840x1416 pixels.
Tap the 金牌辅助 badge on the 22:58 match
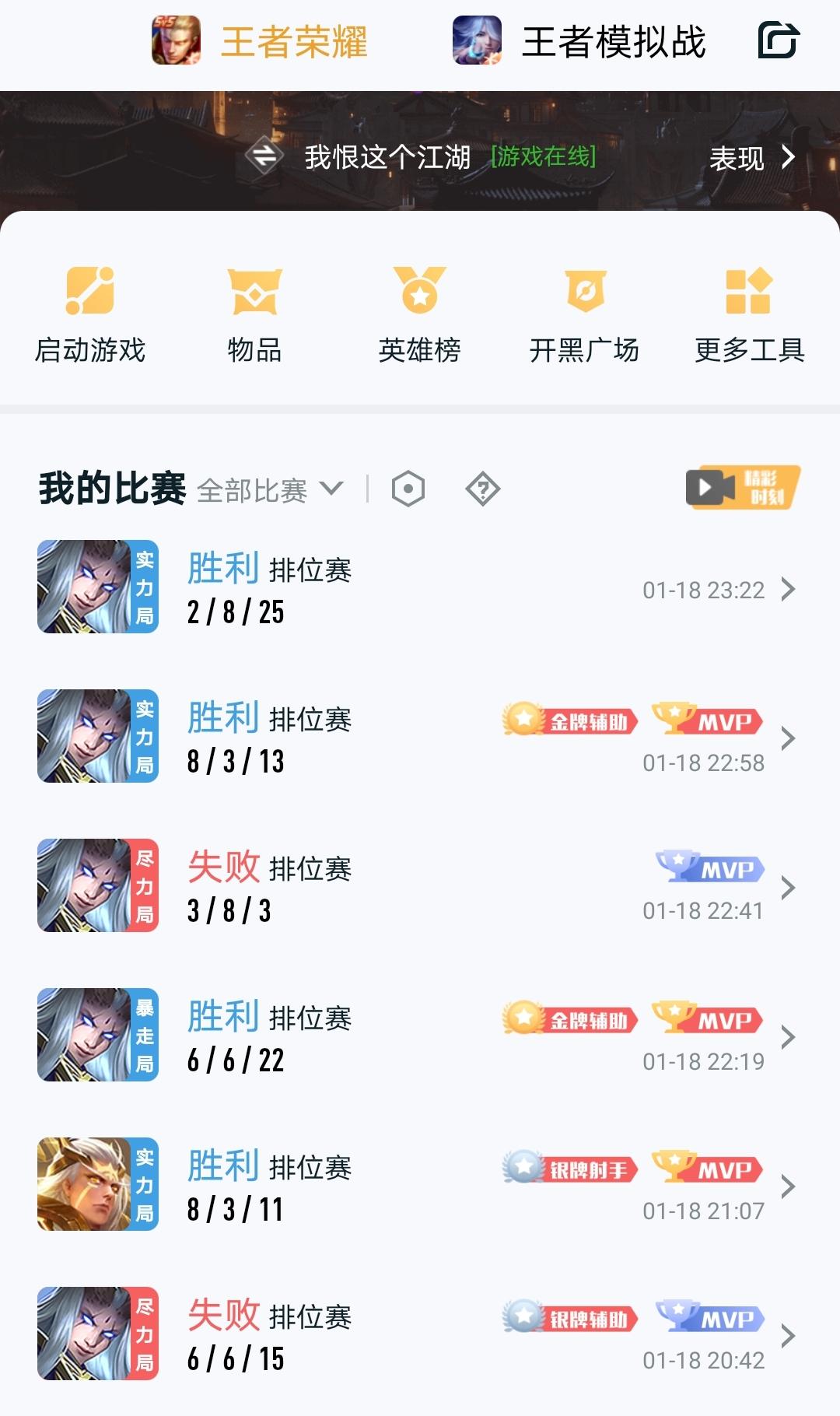(573, 721)
